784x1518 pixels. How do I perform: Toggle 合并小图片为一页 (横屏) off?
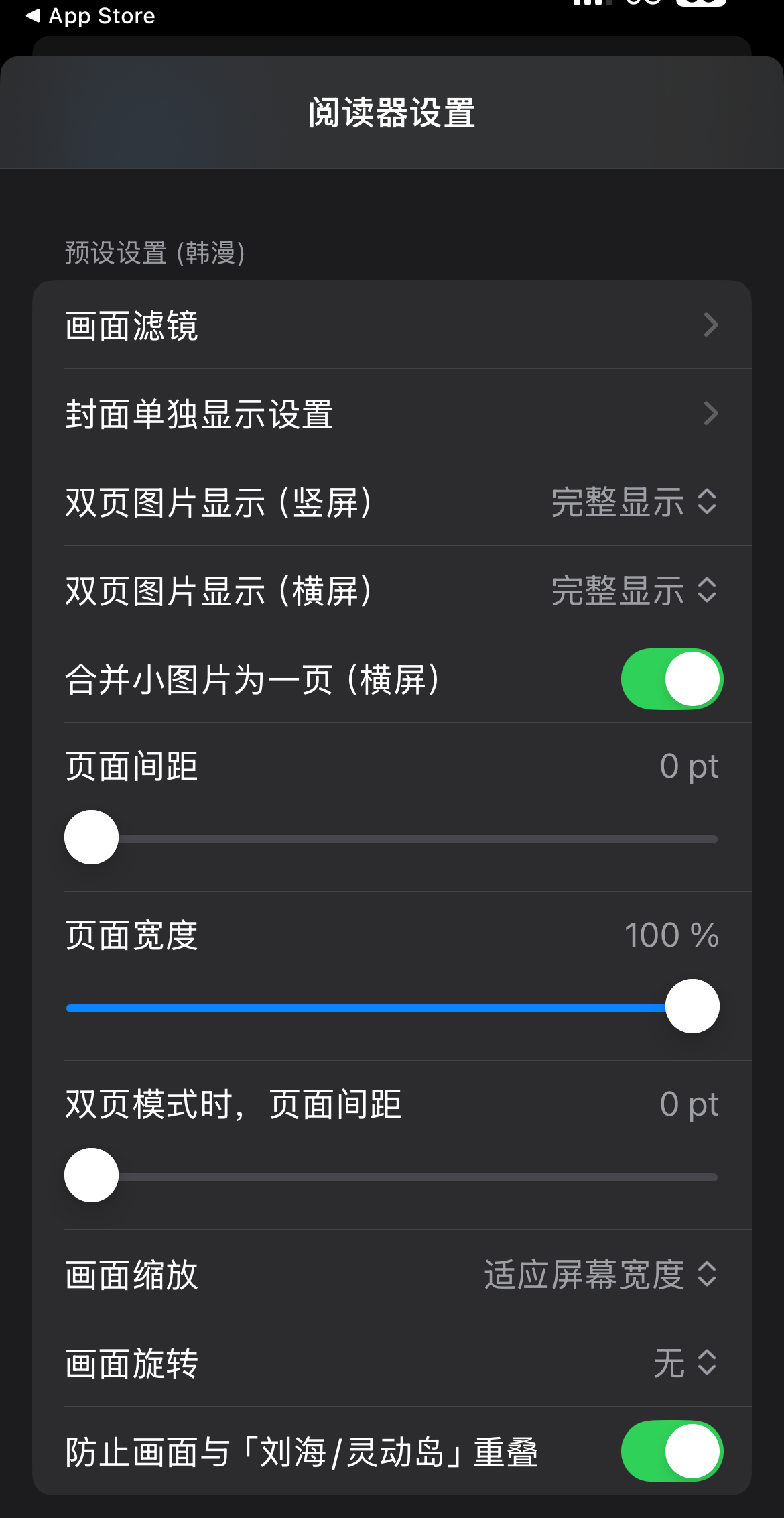coord(672,679)
